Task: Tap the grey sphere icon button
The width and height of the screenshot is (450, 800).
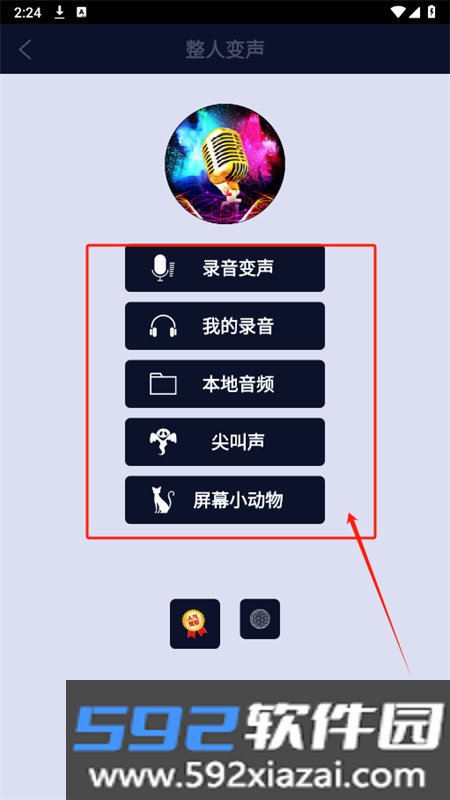Action: (x=260, y=619)
